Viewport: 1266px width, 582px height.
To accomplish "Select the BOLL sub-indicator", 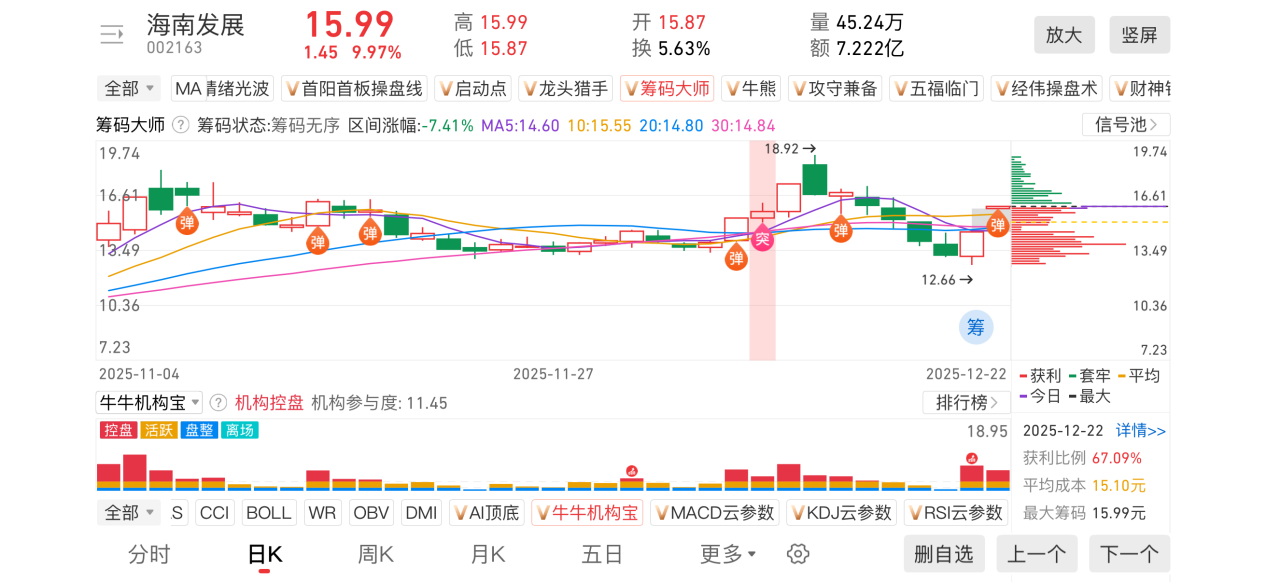I will [269, 513].
